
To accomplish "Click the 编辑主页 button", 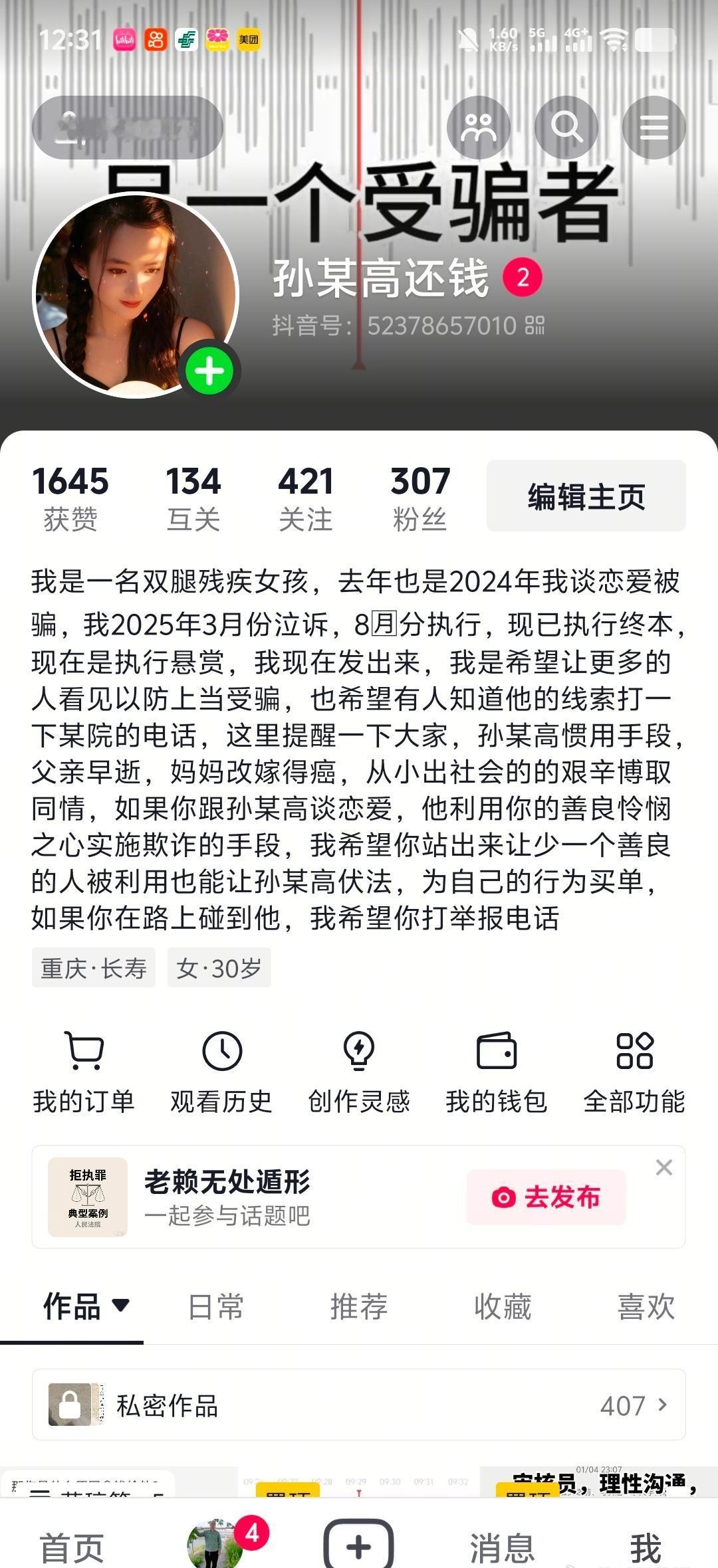I will pos(586,495).
